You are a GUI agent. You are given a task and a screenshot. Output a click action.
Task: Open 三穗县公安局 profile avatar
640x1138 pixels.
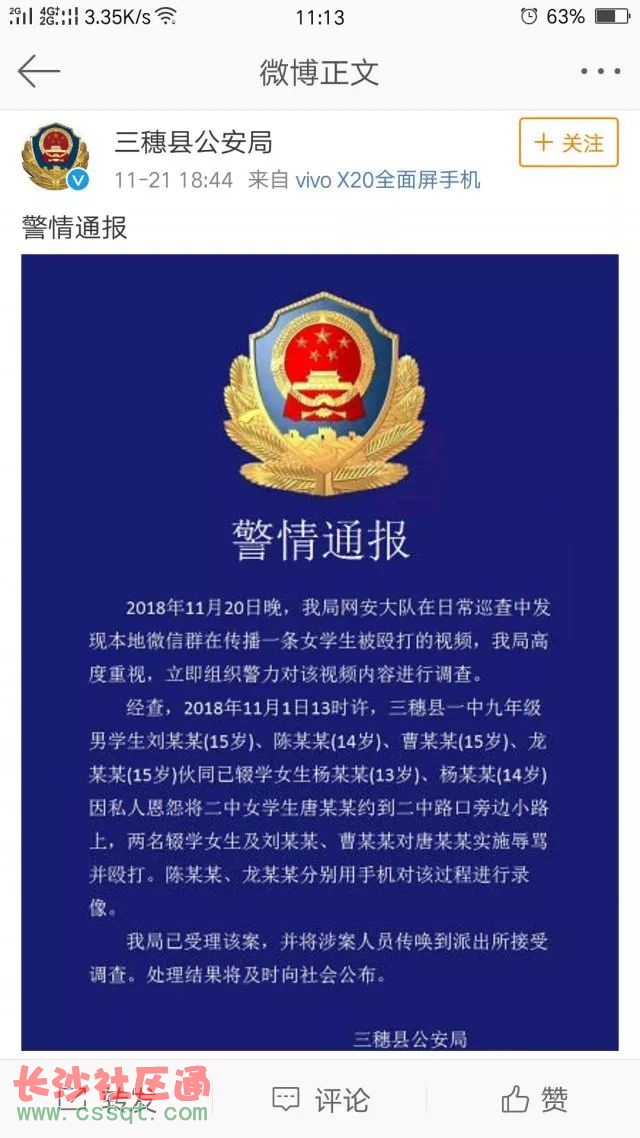(55, 160)
